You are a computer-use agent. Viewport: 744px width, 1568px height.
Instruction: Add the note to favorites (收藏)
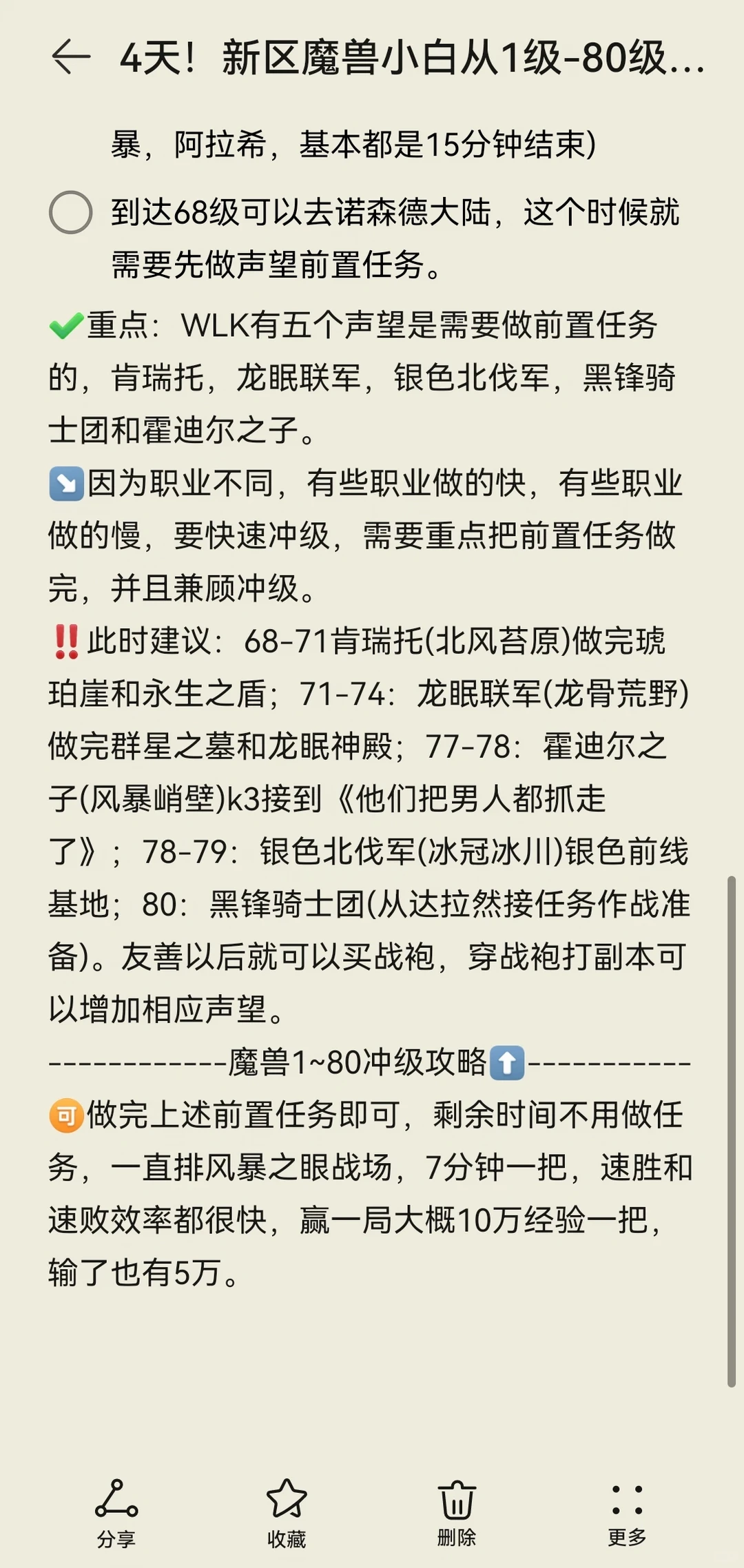(x=287, y=1513)
